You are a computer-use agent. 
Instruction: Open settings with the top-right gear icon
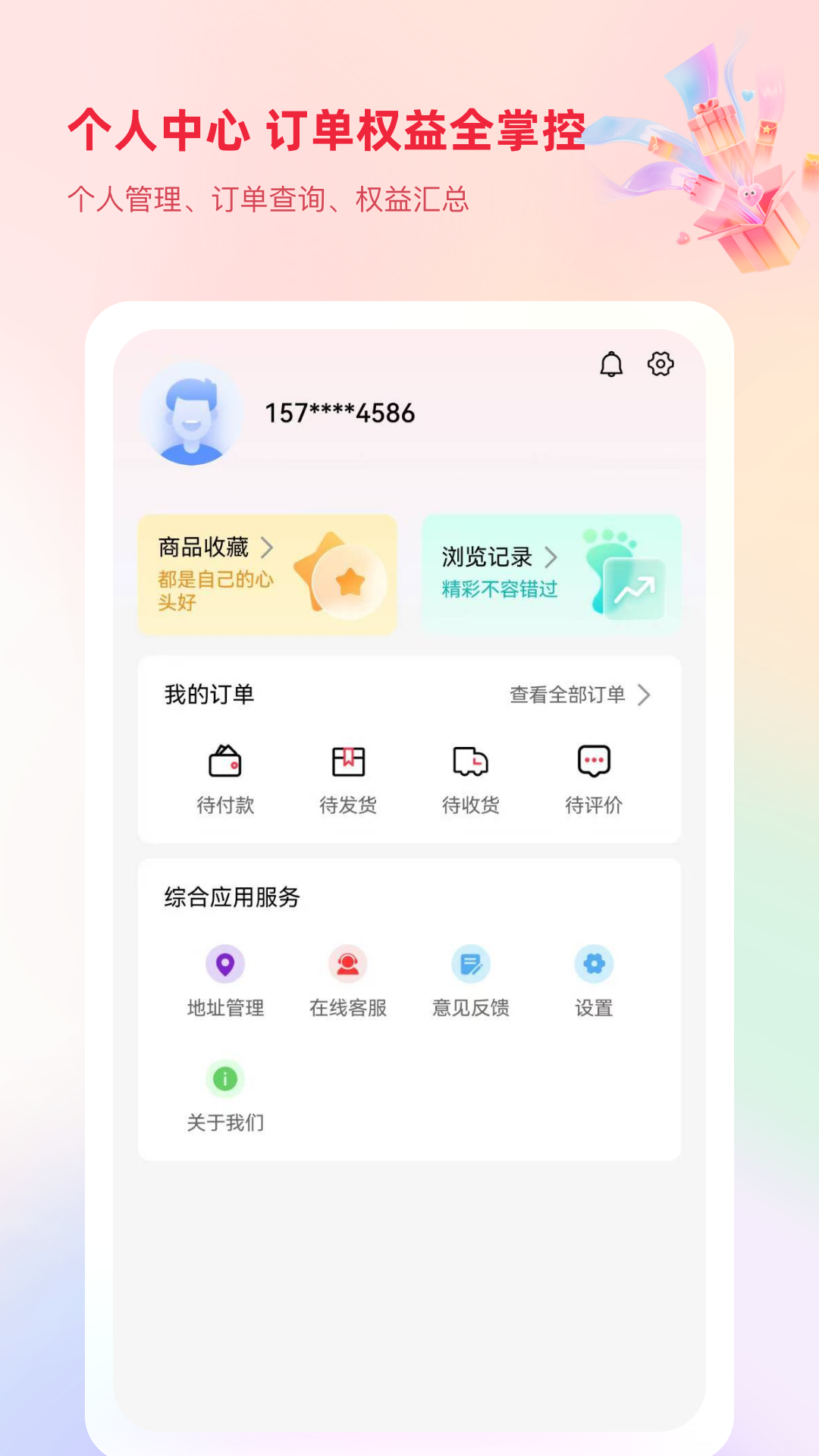(661, 363)
